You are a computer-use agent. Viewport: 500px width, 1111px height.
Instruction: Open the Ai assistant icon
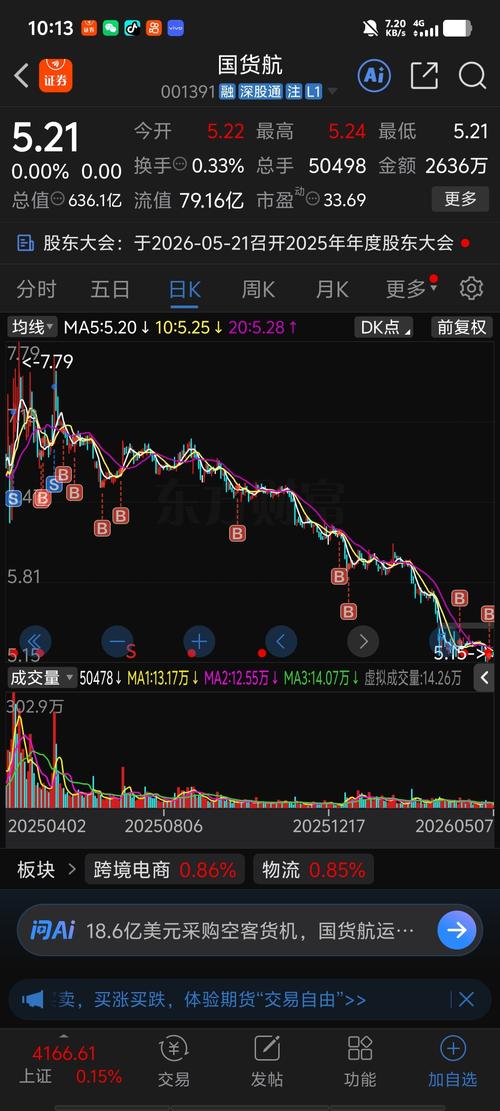tap(374, 75)
